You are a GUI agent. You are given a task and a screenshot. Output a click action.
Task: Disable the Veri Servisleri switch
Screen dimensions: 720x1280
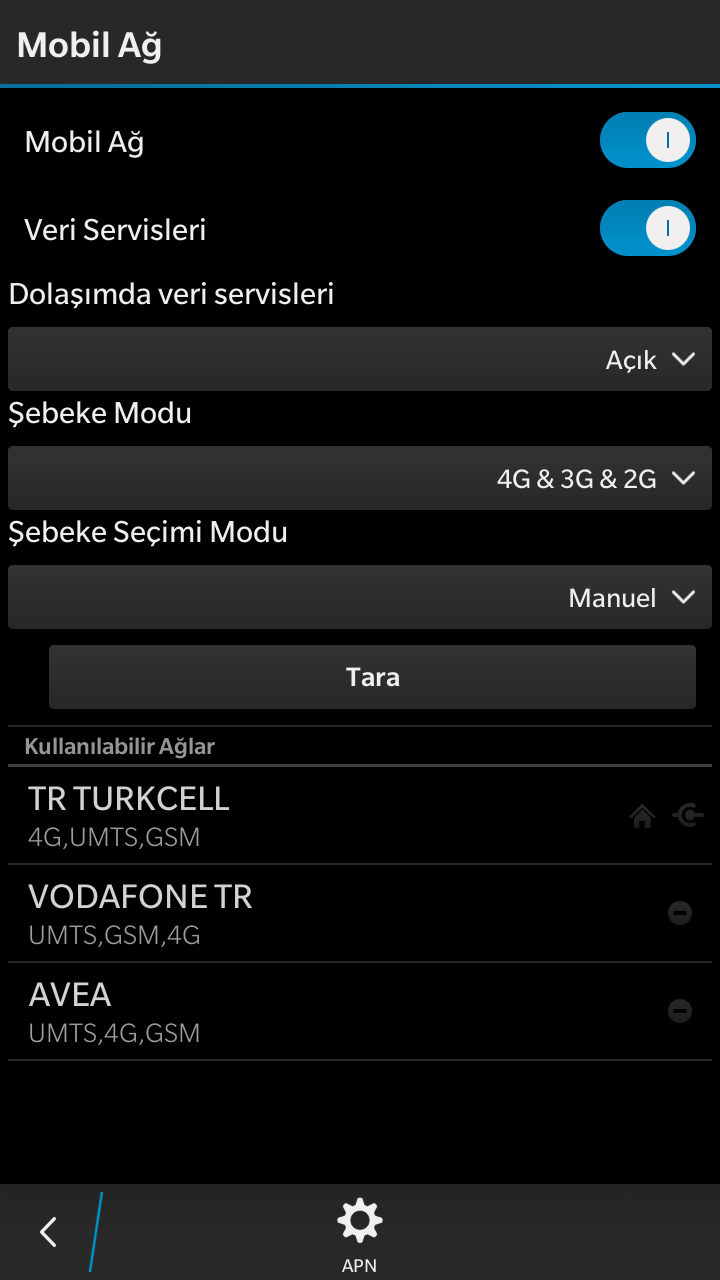[x=647, y=228]
